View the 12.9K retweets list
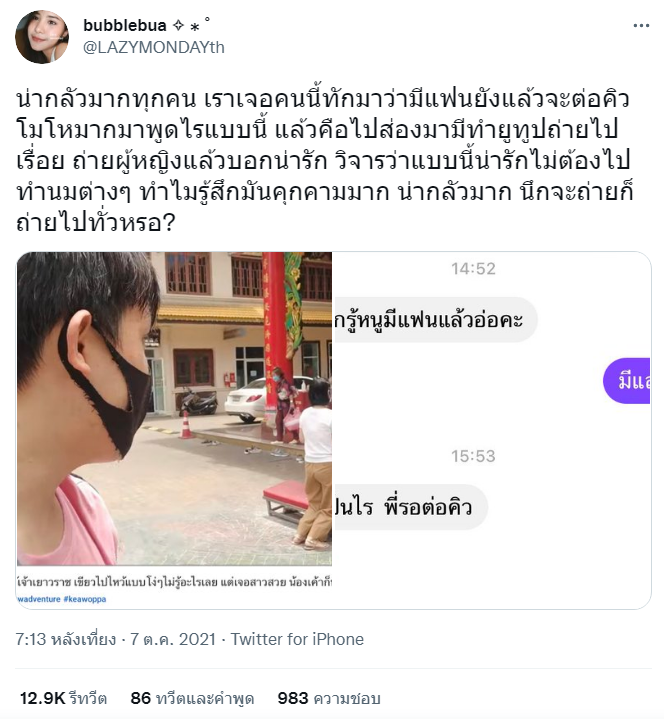 (x=63, y=698)
